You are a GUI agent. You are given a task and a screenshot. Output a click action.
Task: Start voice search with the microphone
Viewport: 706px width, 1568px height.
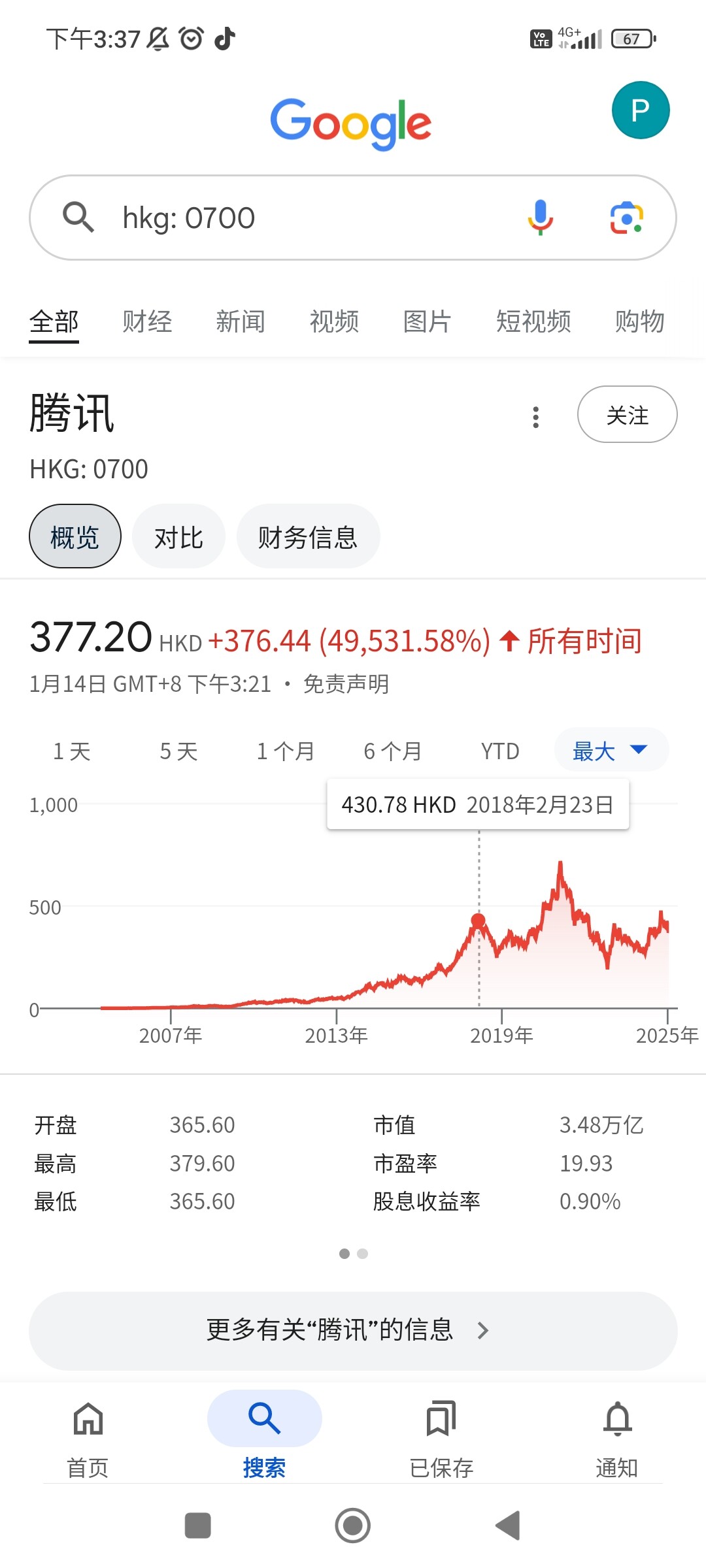541,218
